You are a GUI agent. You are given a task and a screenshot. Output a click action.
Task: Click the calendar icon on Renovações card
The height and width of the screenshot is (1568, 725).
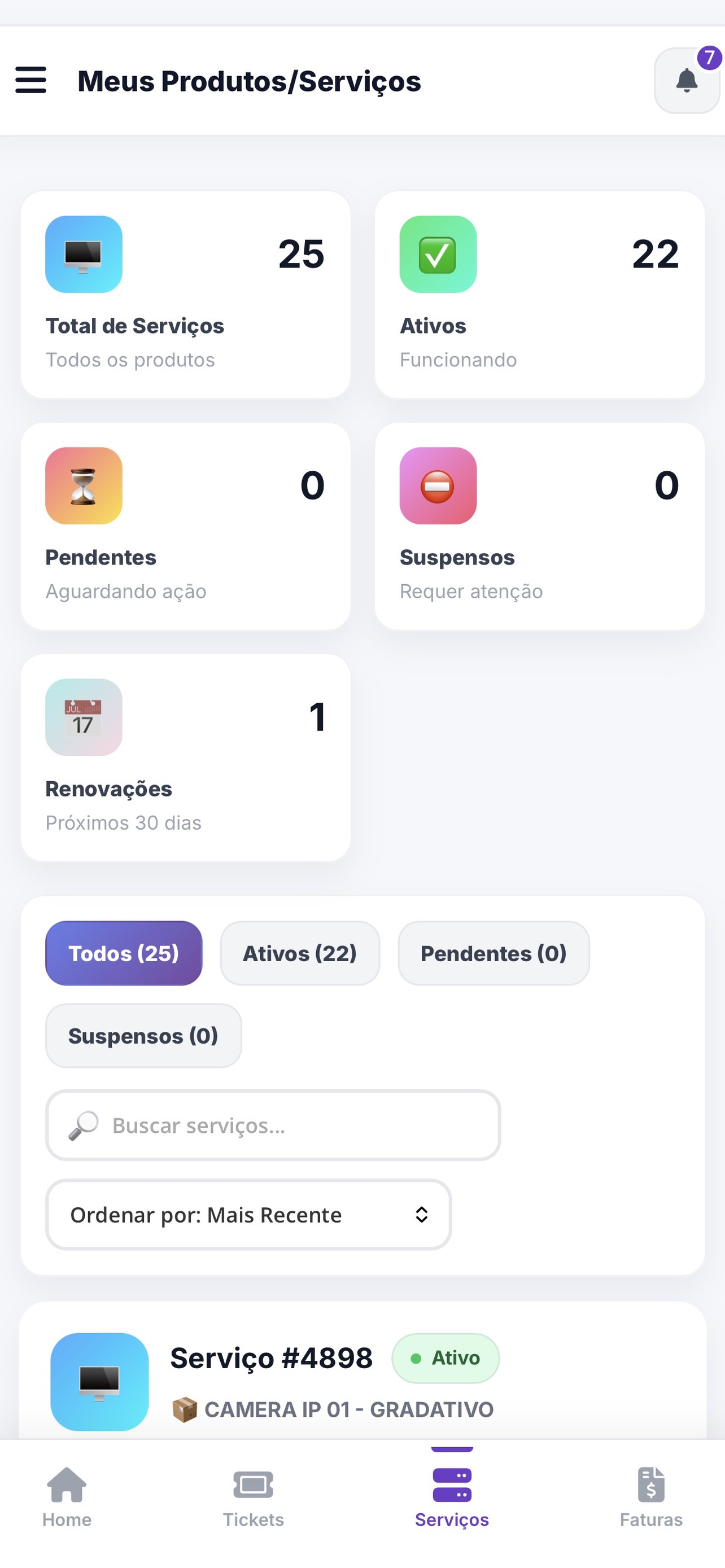point(84,717)
